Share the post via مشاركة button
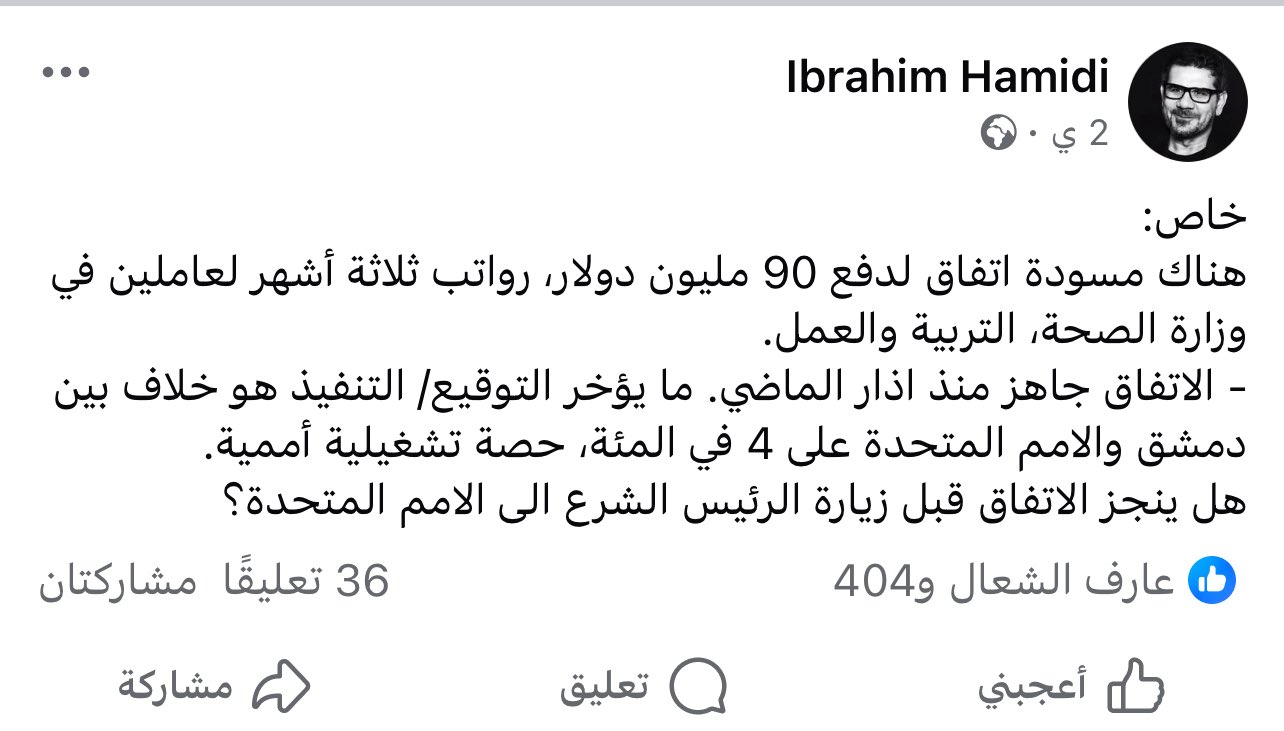This screenshot has width=1284, height=731. 215,687
